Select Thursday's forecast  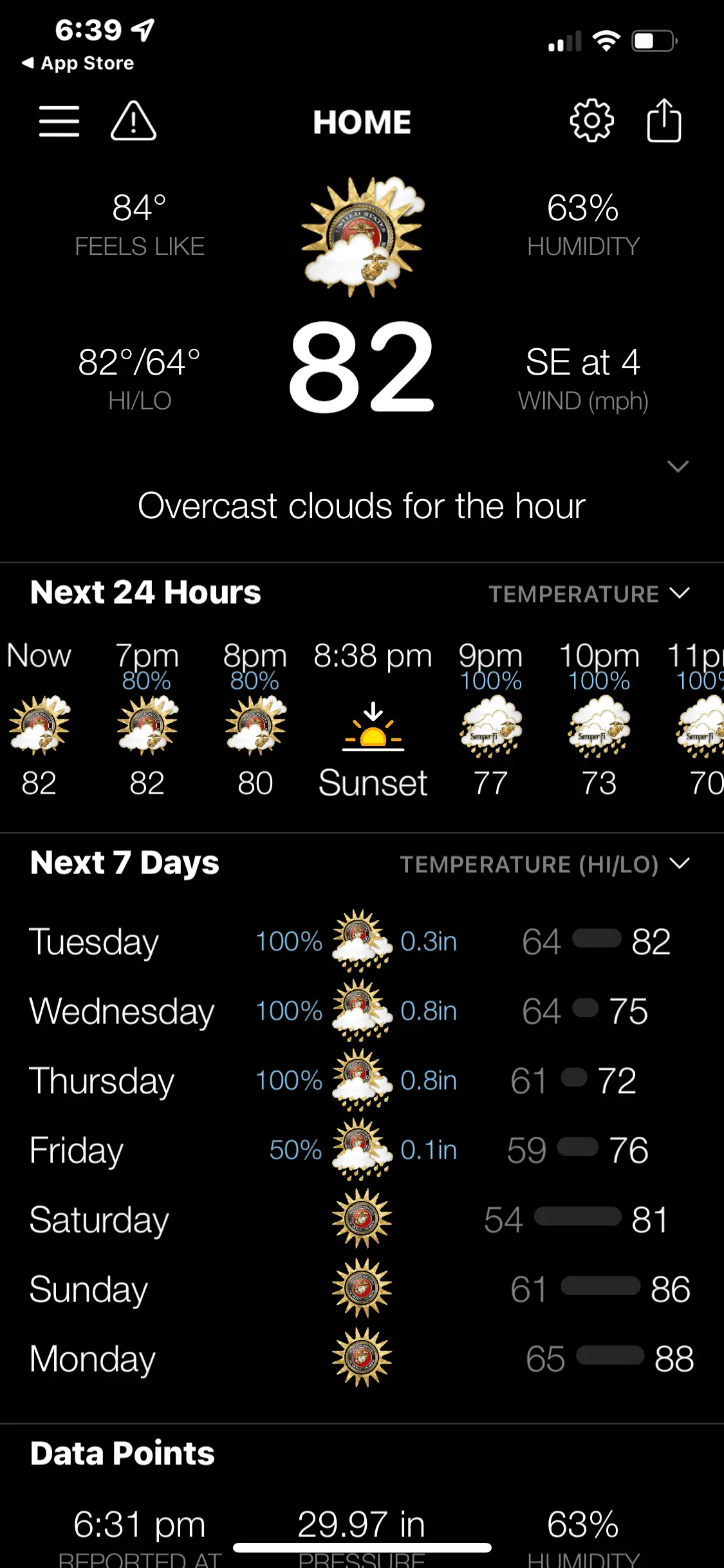(x=360, y=1081)
